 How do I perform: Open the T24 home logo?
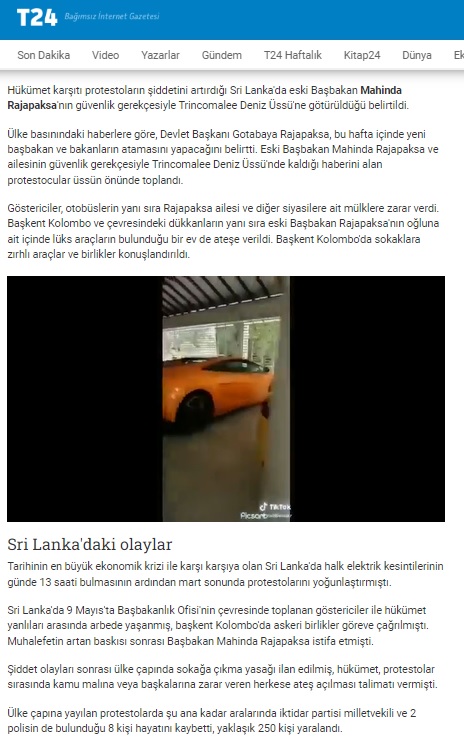(37, 18)
